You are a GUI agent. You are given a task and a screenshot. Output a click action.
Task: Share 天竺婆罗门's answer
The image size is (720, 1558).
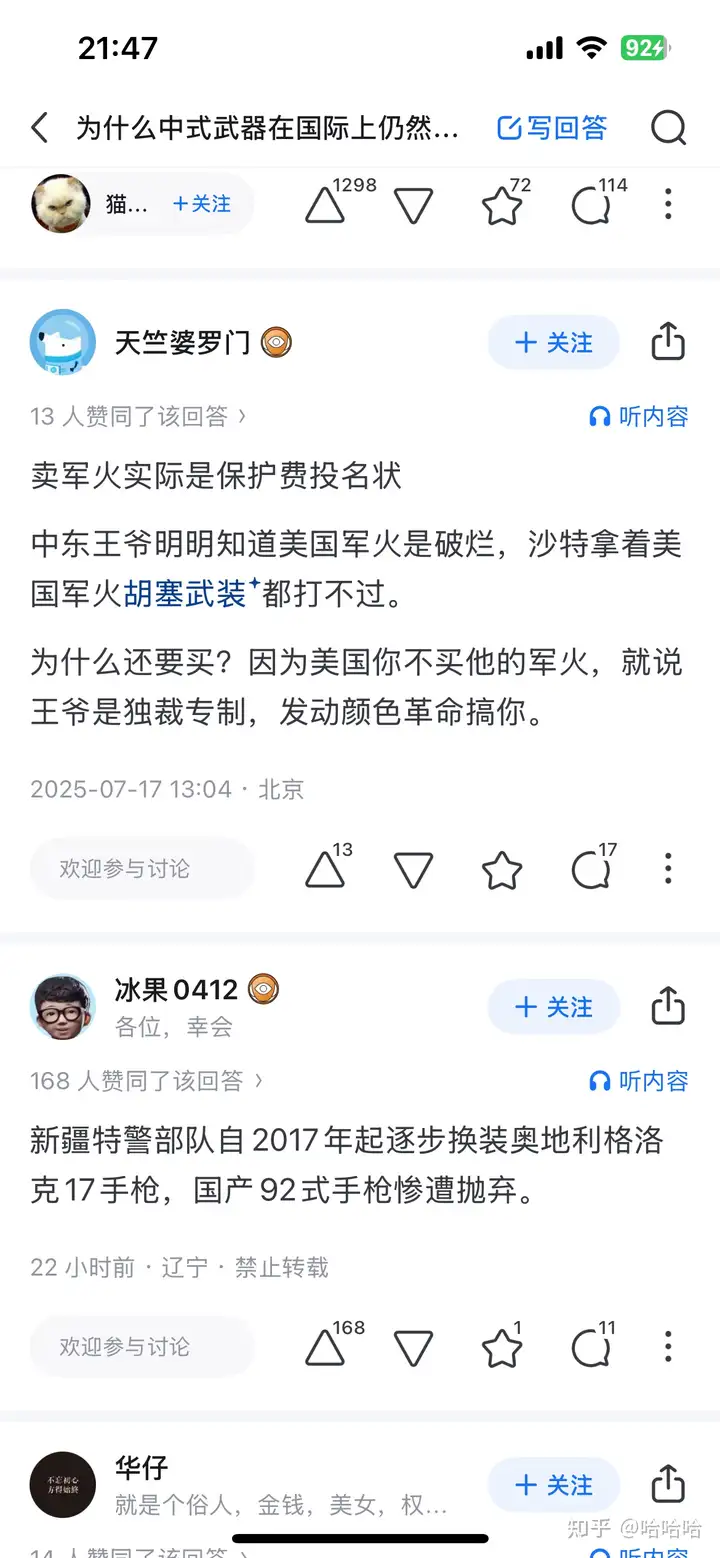click(x=668, y=342)
